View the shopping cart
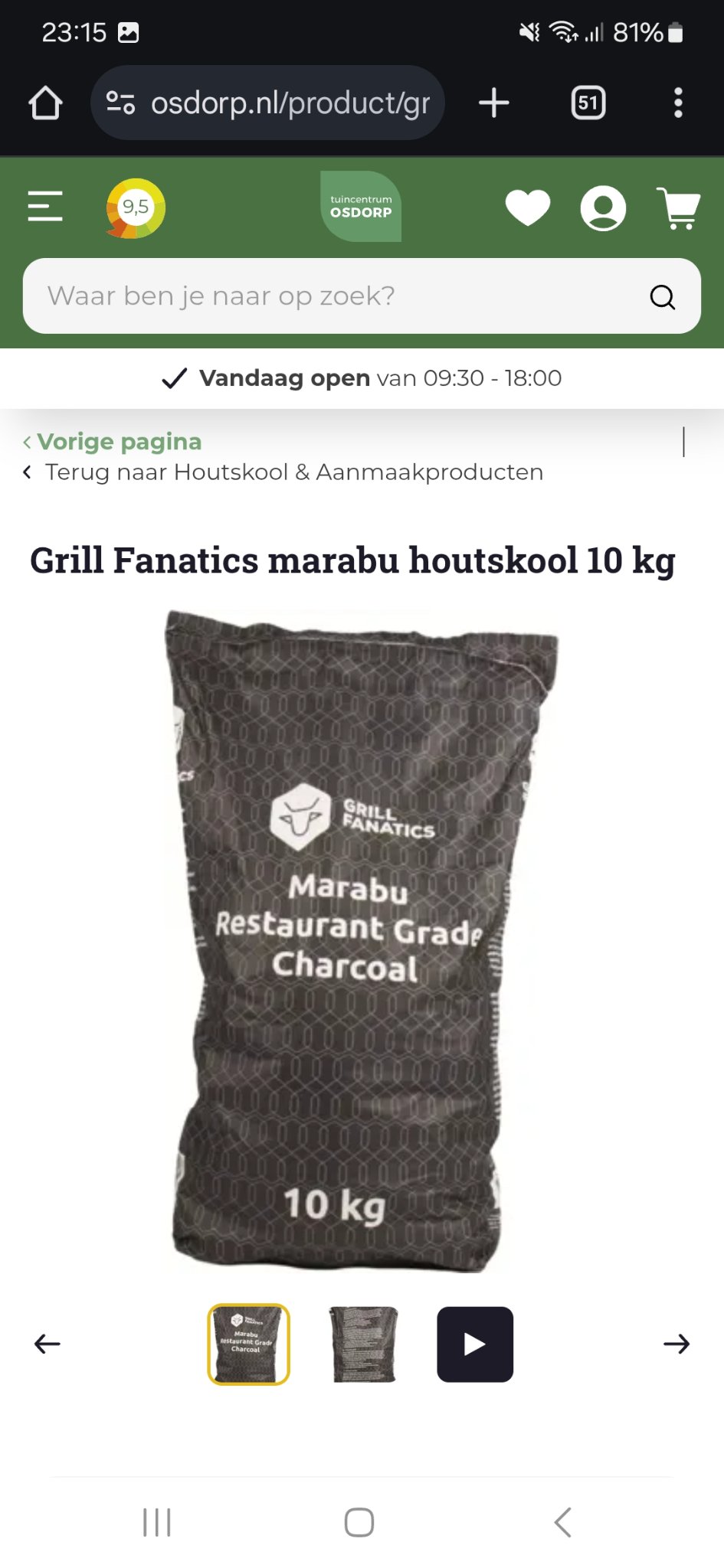Viewport: 724px width, 1568px height. [x=679, y=207]
